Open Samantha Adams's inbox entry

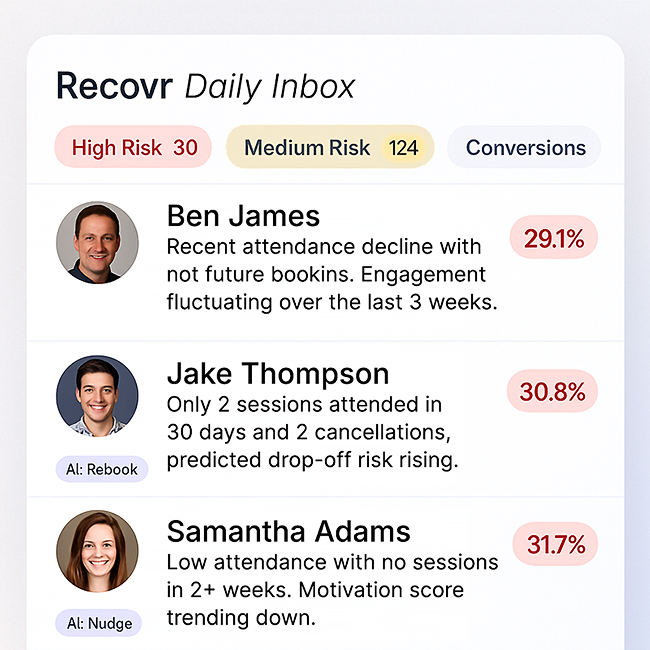[288, 531]
